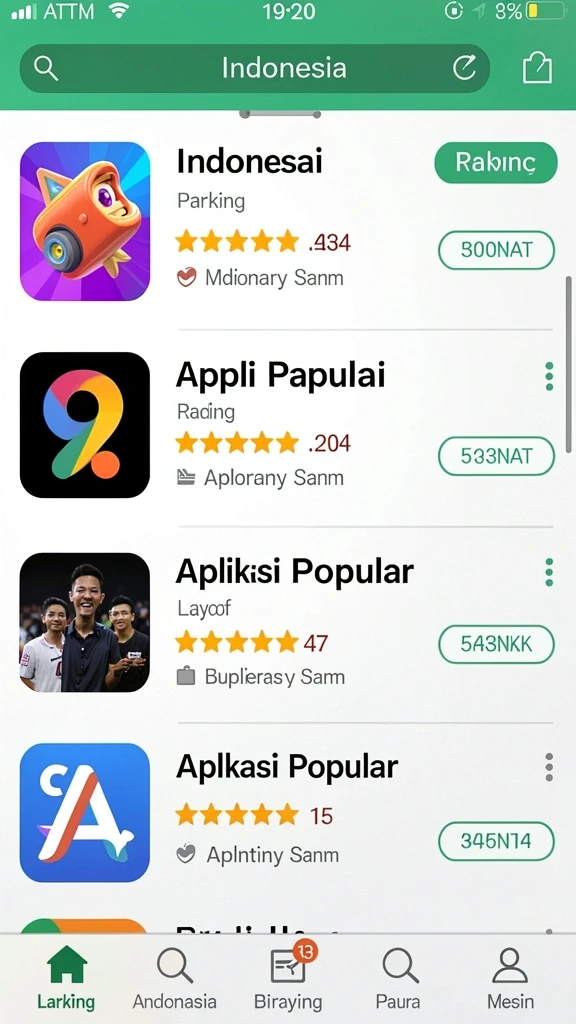Viewport: 576px width, 1024px height.
Task: Open overflow menu for Aplkasi Popular
Action: point(549,767)
